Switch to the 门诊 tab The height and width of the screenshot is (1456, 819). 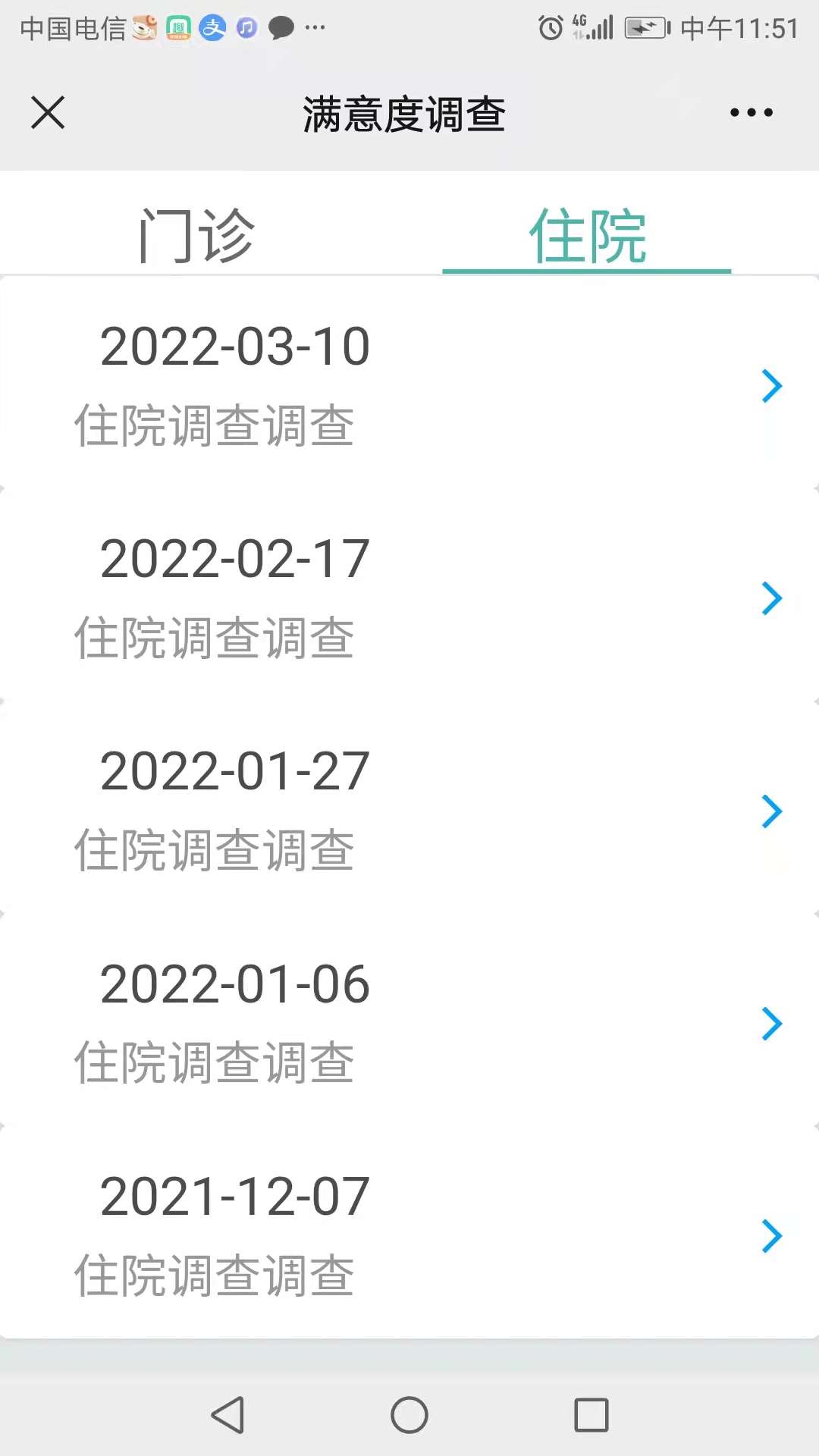click(x=197, y=235)
